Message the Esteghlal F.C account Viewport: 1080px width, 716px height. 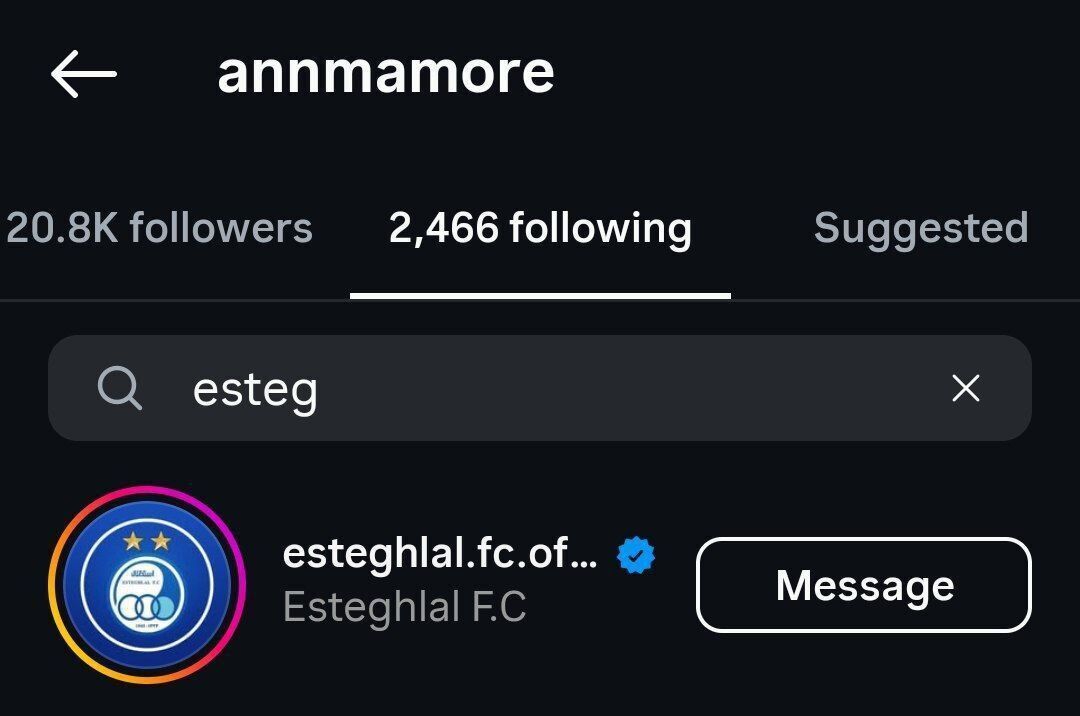tap(864, 585)
